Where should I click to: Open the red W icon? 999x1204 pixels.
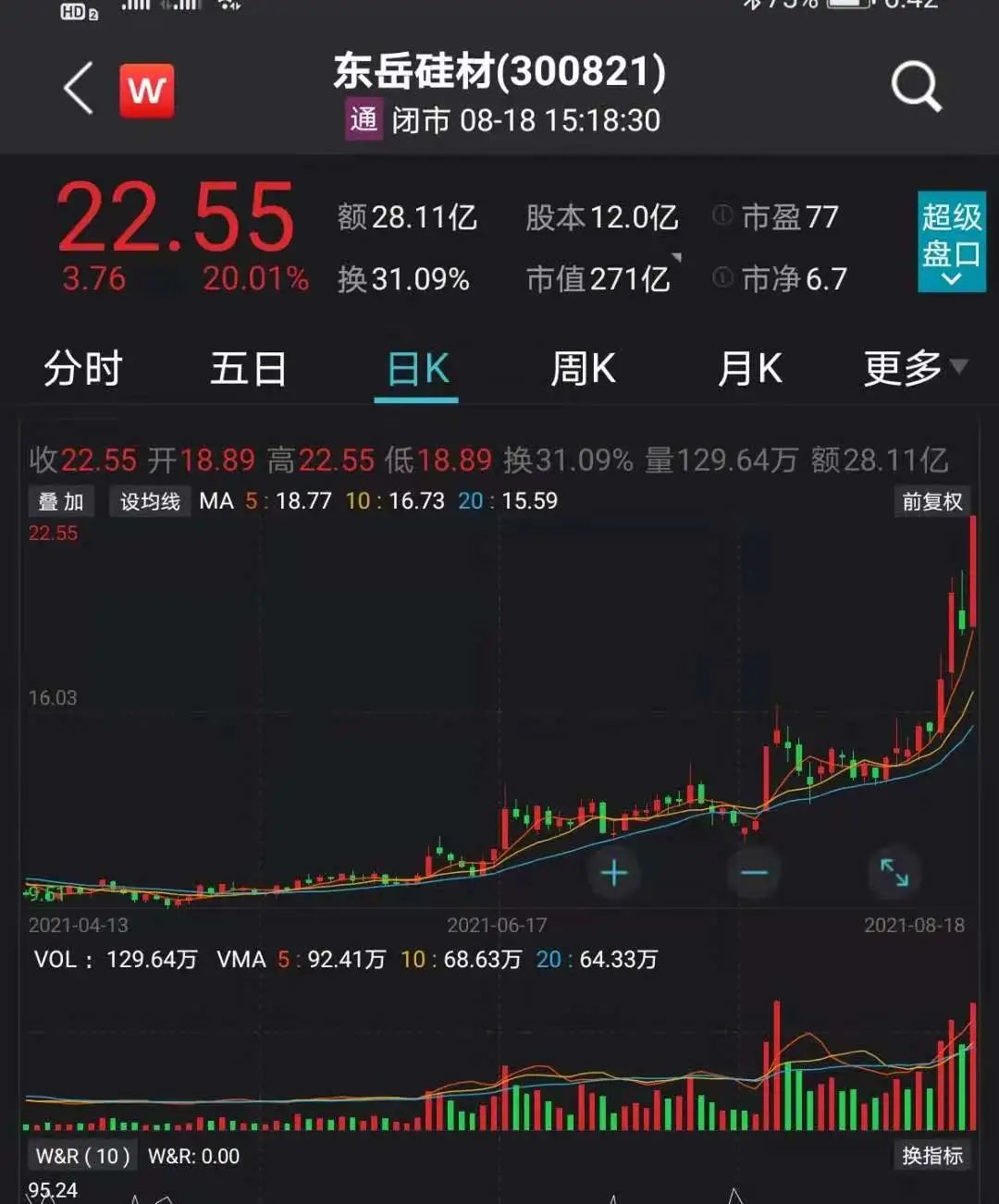146,91
